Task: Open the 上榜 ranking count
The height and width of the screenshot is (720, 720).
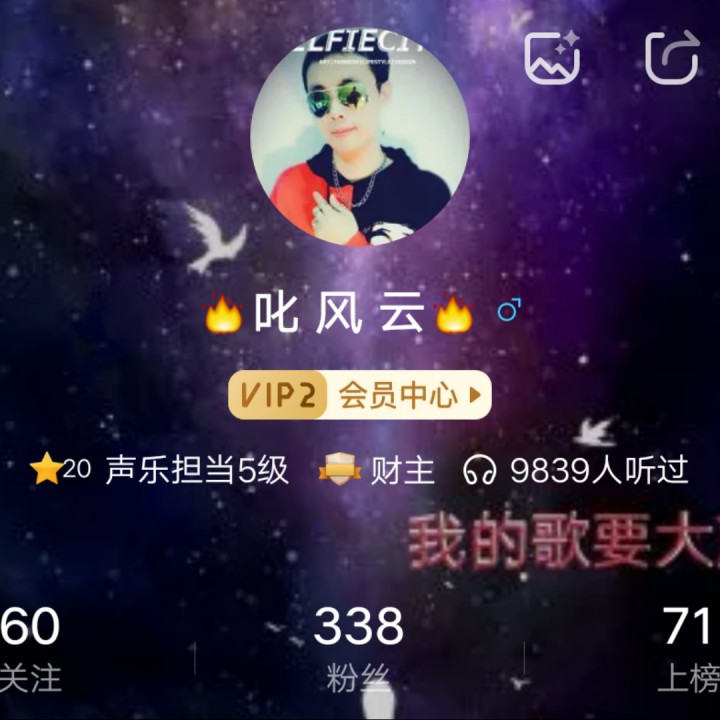Action: [x=688, y=650]
